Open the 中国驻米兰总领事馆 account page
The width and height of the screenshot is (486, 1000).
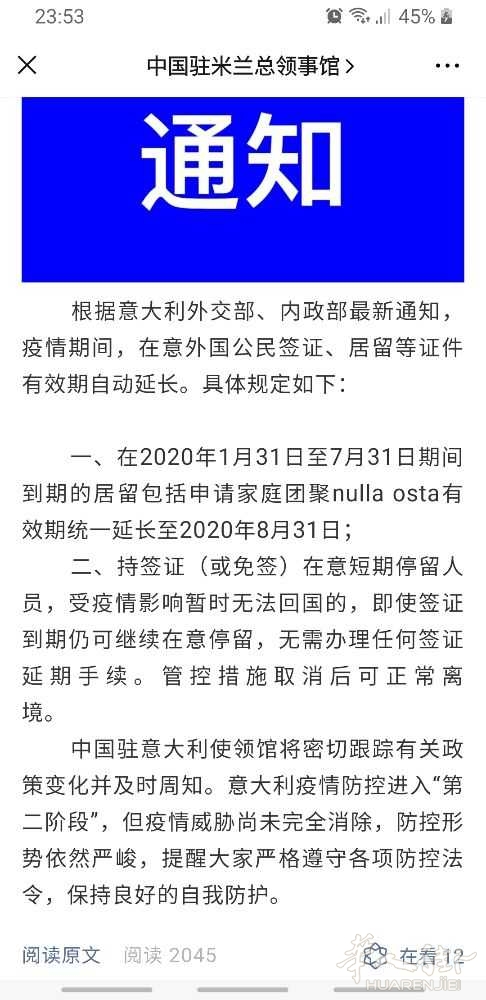point(250,66)
